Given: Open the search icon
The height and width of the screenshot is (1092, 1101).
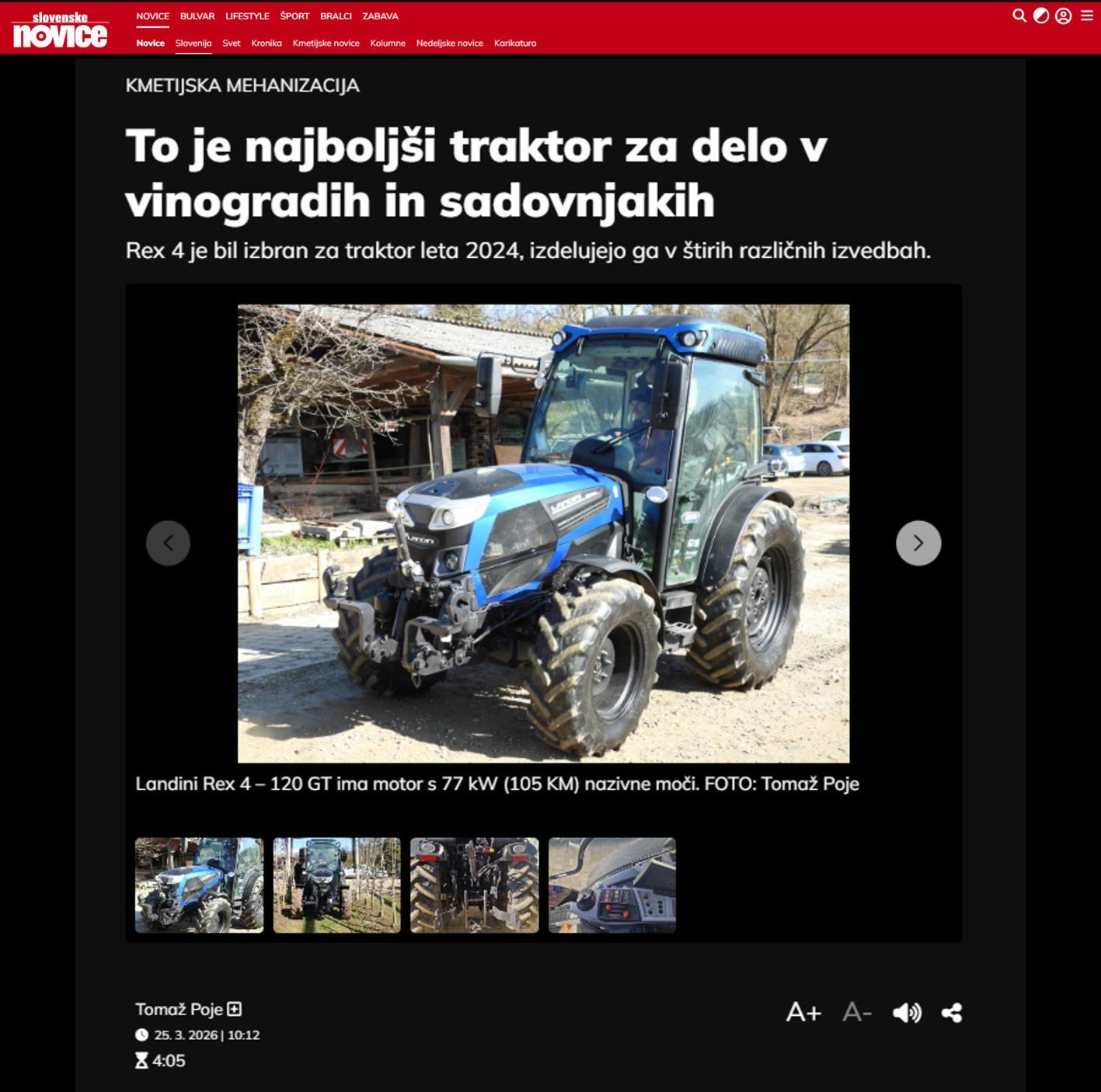Looking at the screenshot, I should pos(1019,16).
